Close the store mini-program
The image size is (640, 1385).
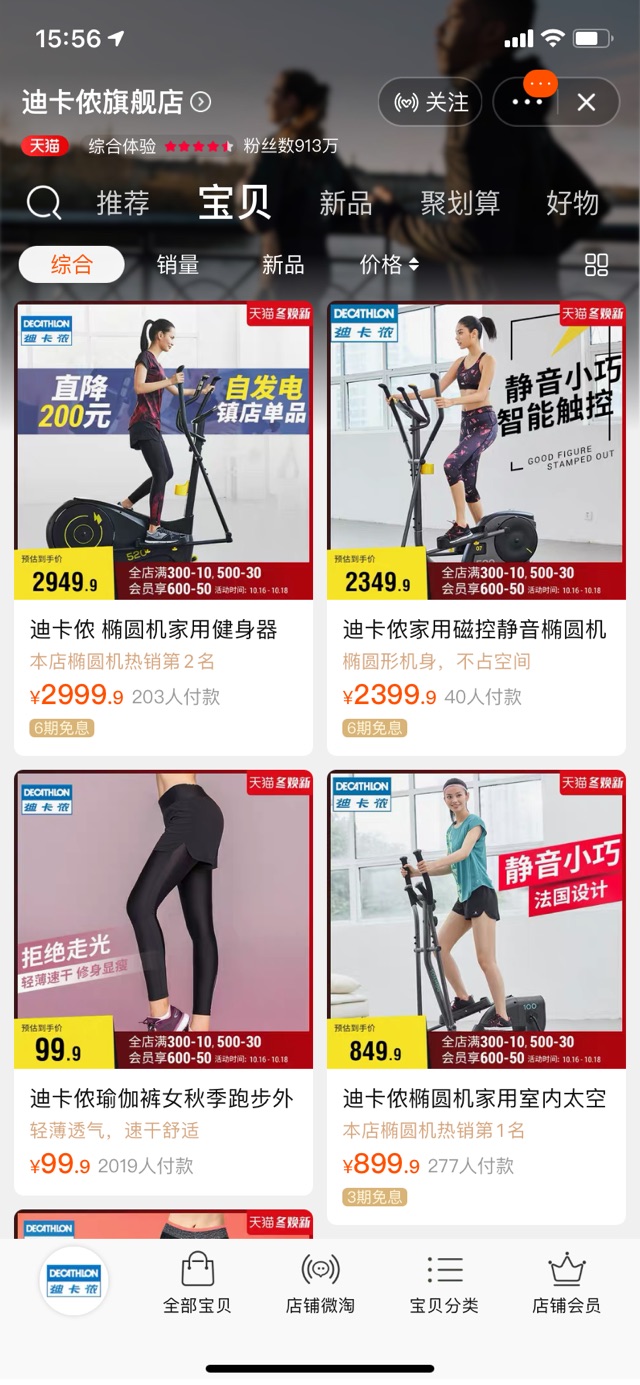point(587,102)
